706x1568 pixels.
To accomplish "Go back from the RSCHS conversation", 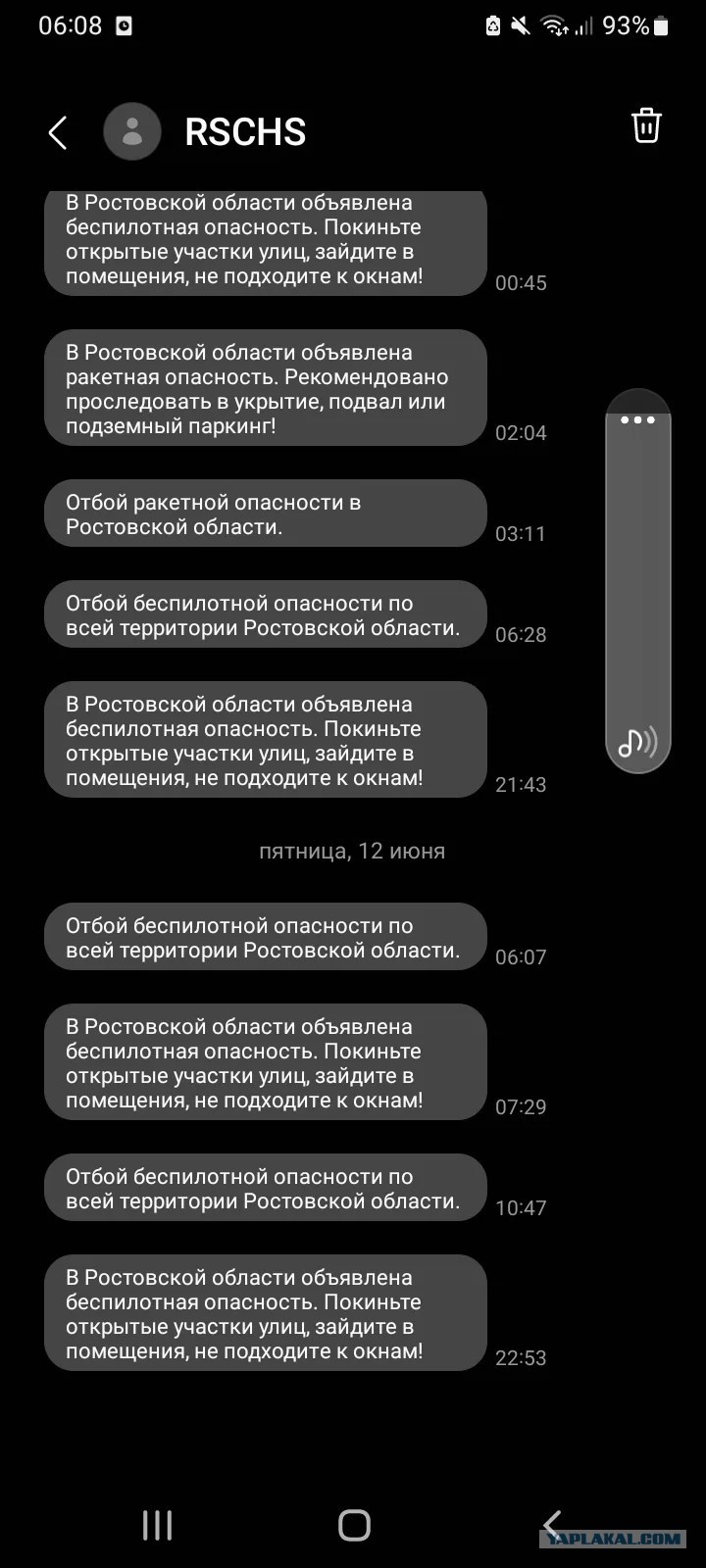I will click(58, 132).
